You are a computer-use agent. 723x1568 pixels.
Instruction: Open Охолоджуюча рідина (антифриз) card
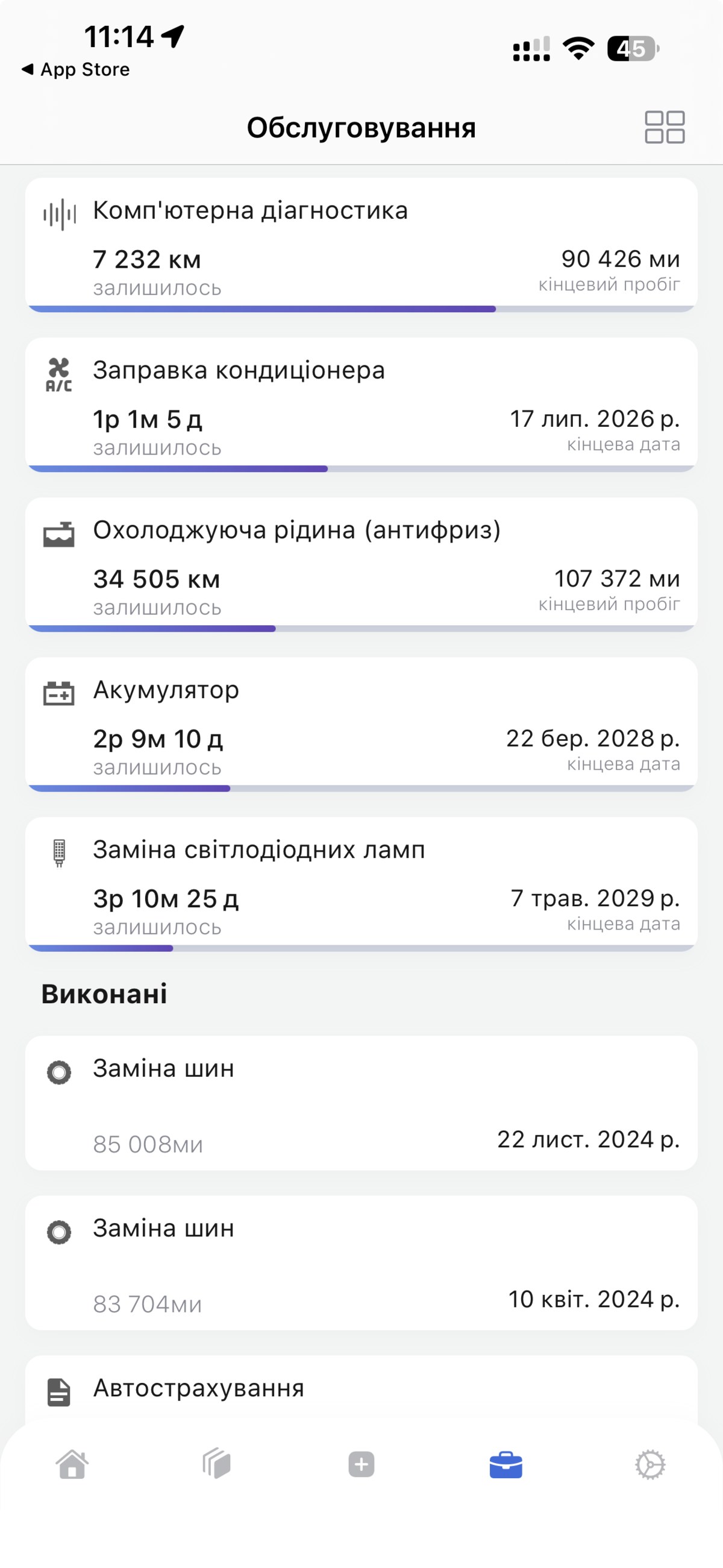click(x=361, y=564)
